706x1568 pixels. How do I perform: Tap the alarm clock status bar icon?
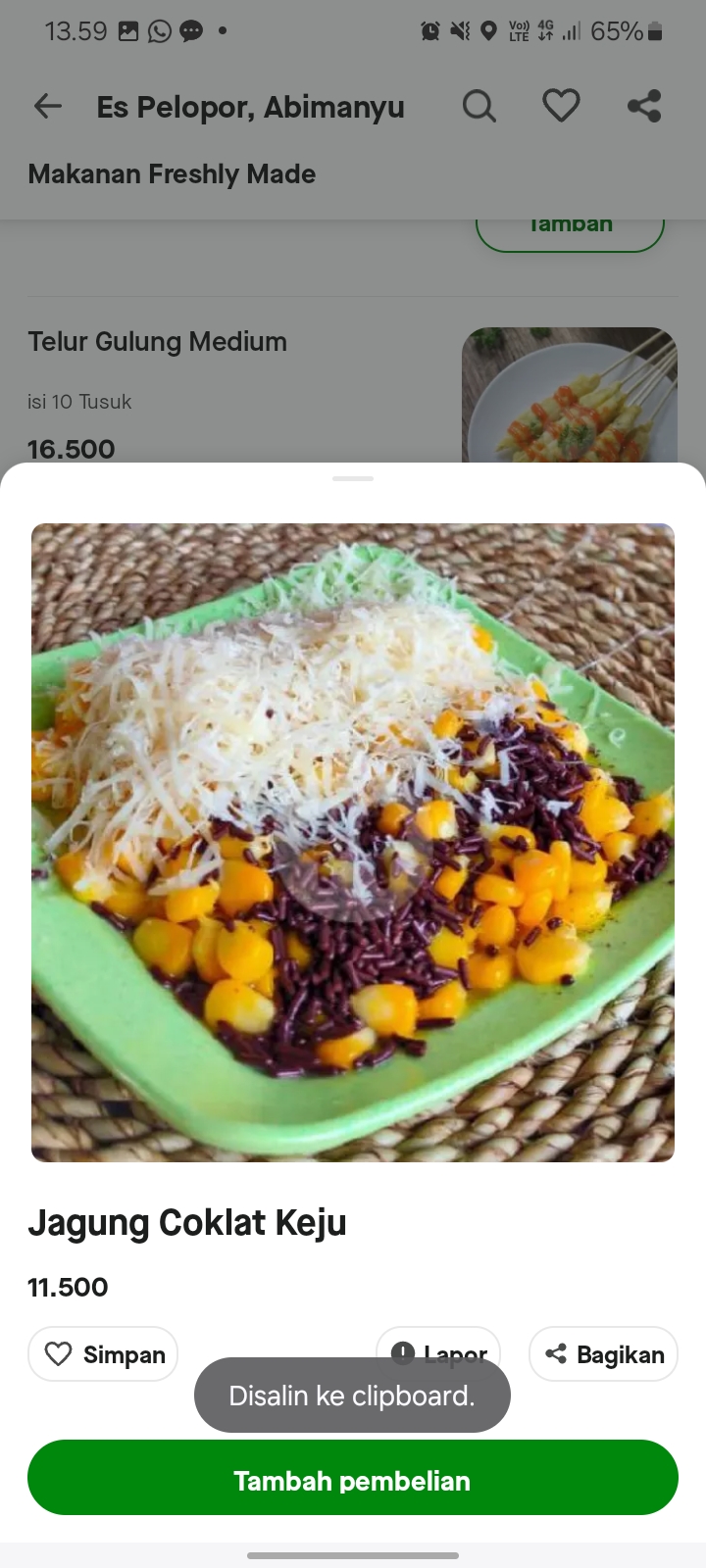click(429, 31)
